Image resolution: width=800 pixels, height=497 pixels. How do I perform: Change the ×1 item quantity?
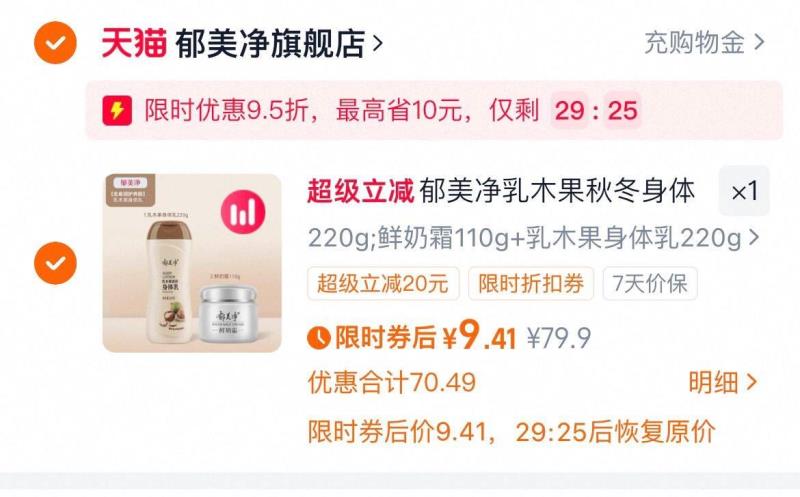(744, 191)
